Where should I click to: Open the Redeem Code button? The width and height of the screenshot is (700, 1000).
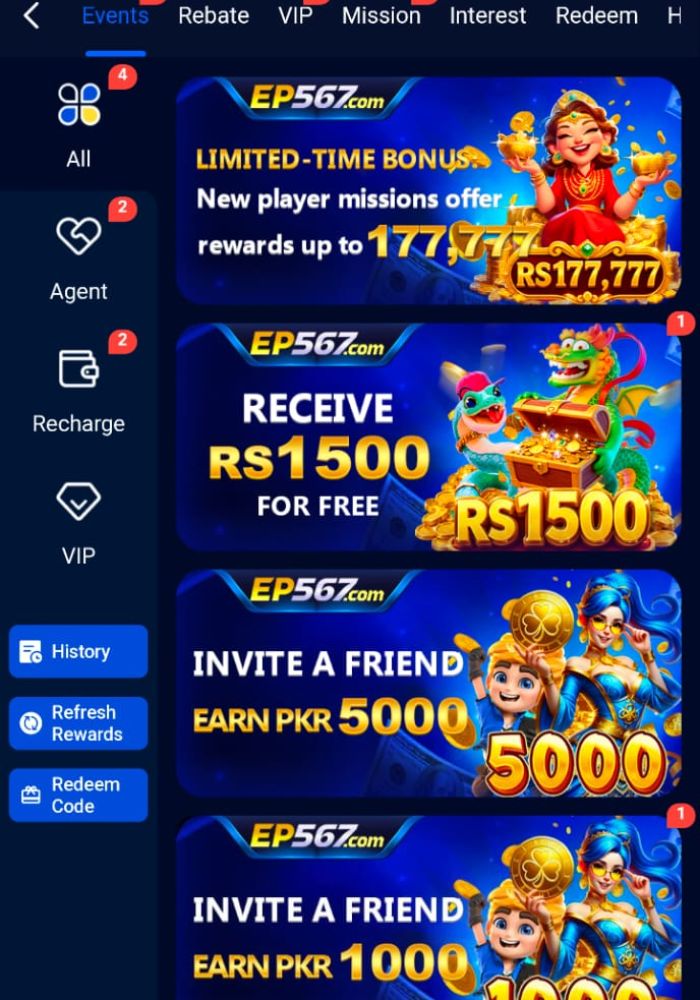tap(78, 795)
